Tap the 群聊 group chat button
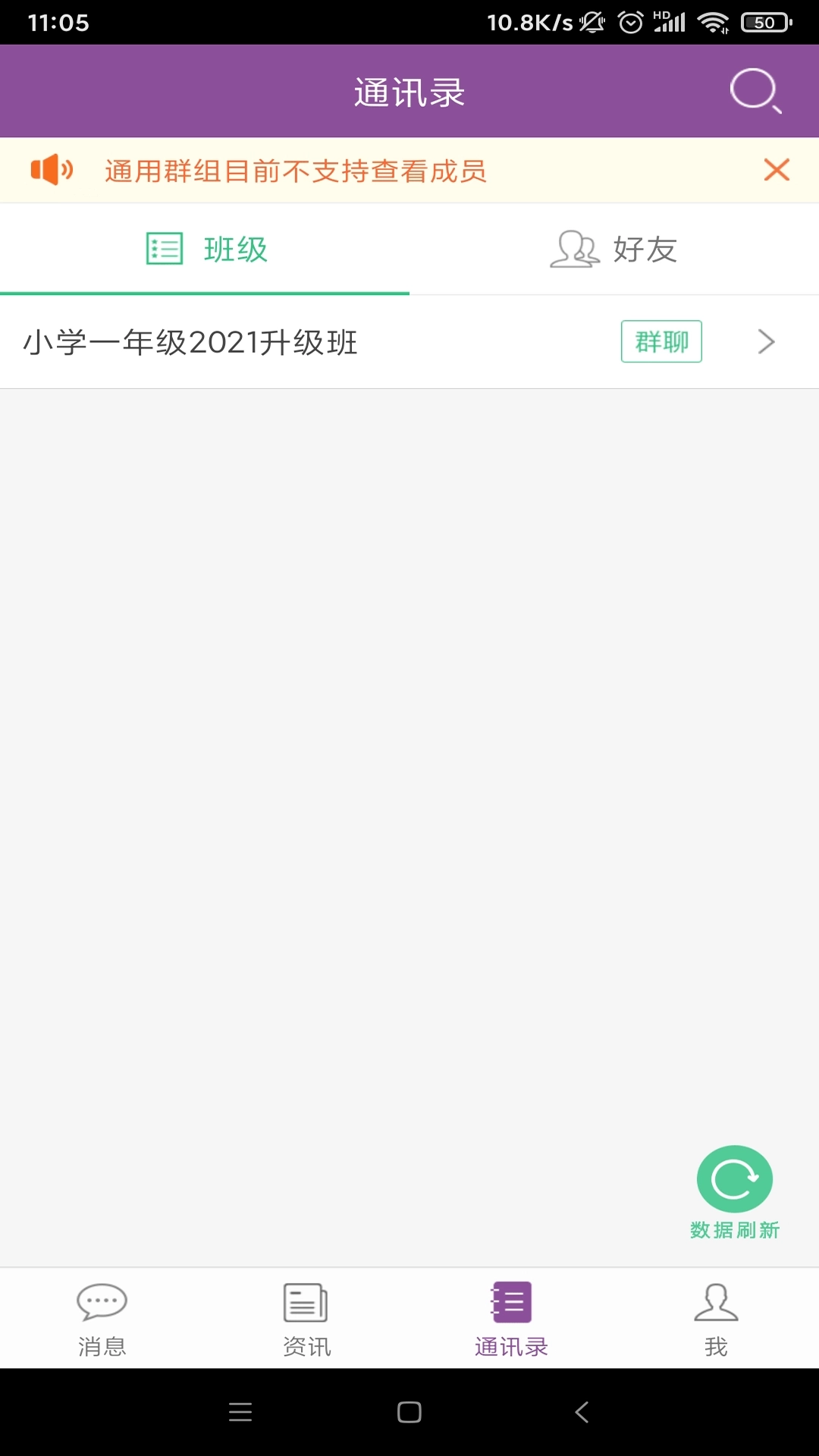 point(661,342)
